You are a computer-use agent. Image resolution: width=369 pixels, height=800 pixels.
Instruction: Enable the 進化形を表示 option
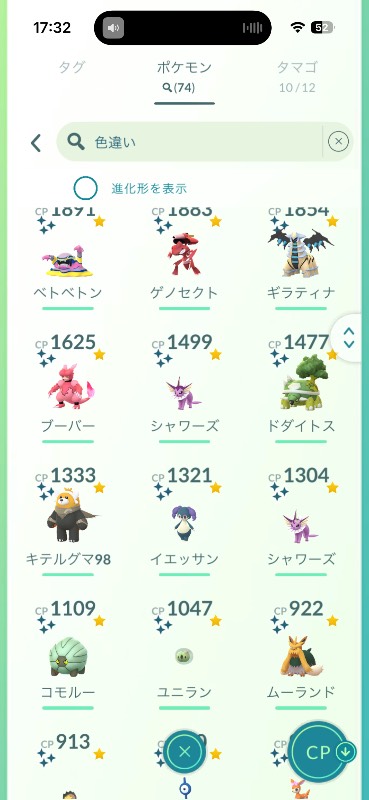(85, 188)
